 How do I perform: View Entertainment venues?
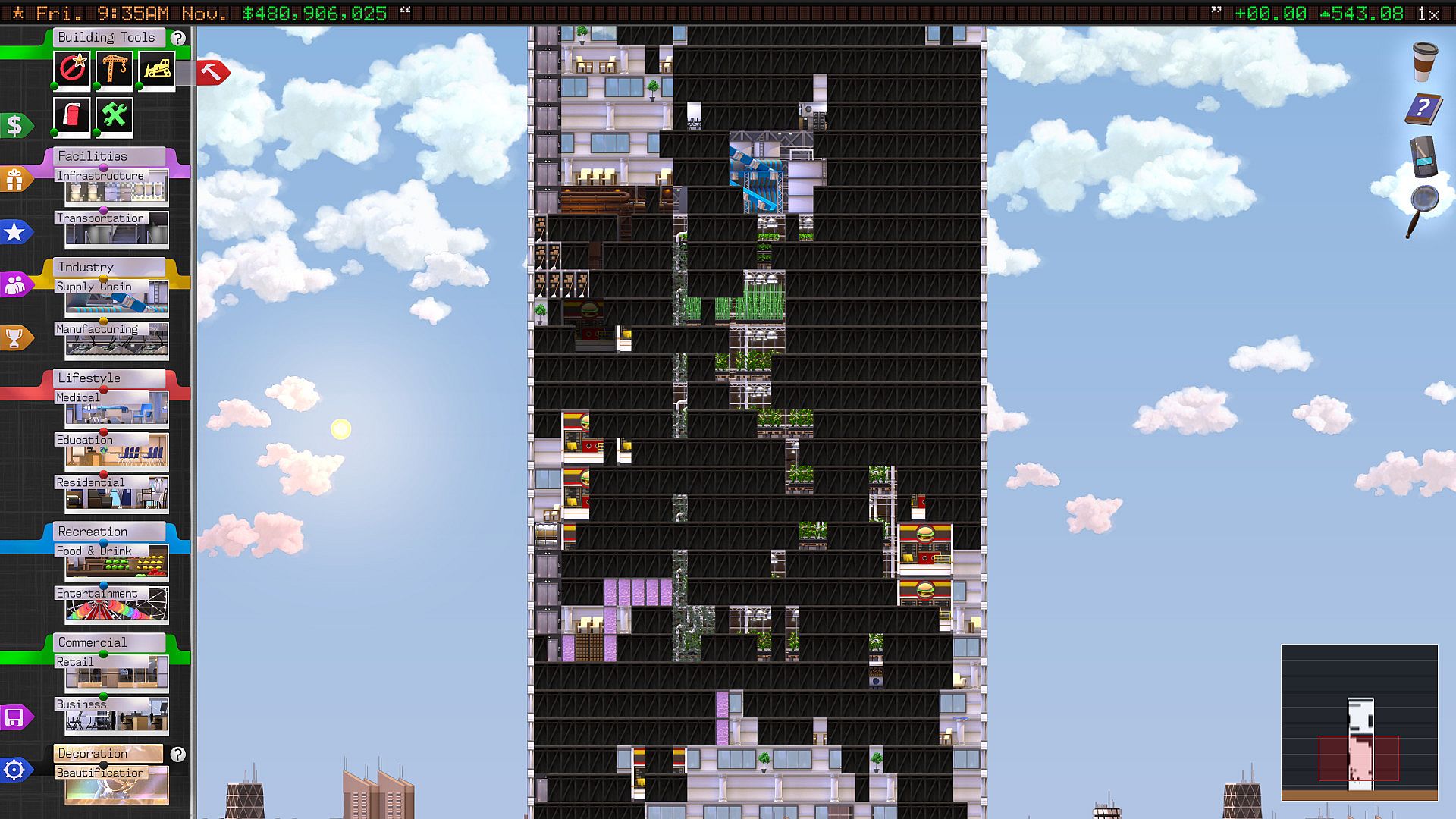pyautogui.click(x=115, y=605)
